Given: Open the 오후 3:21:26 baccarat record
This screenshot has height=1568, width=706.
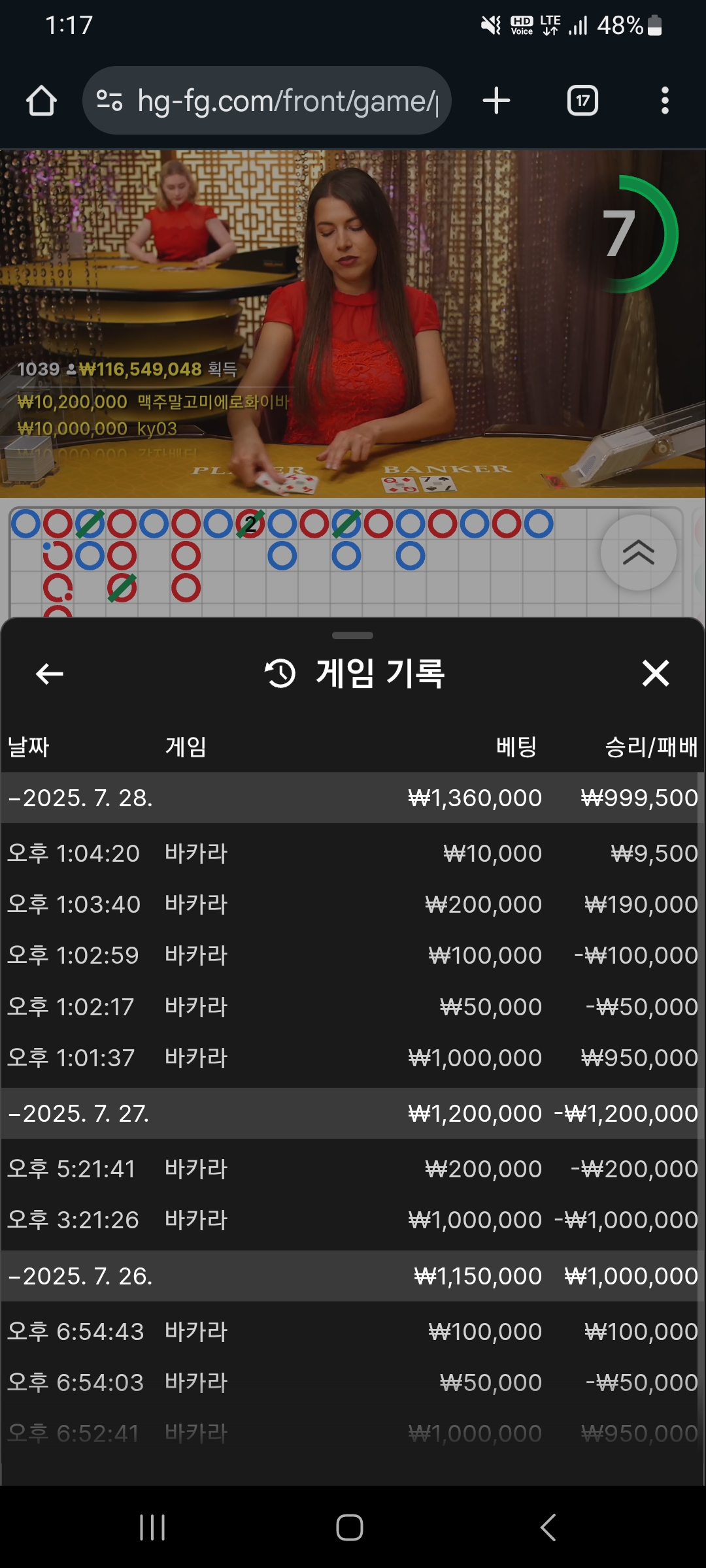Looking at the screenshot, I should (352, 1220).
